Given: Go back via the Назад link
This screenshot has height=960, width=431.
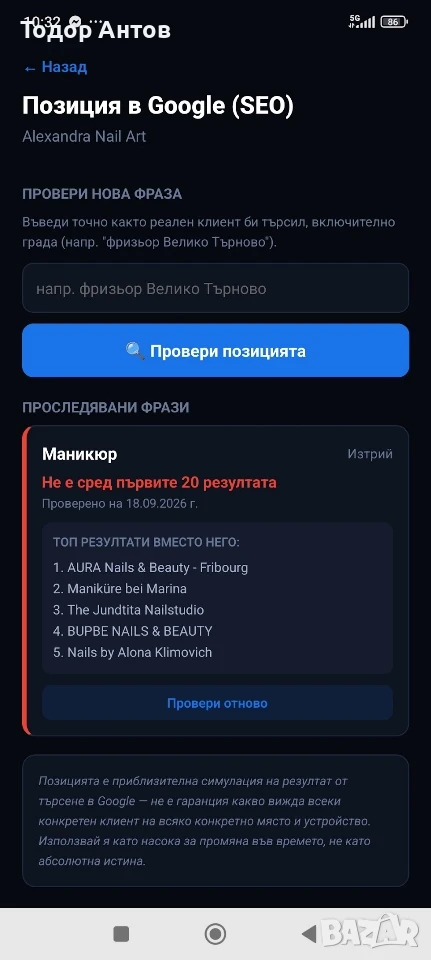Looking at the screenshot, I should point(55,67).
